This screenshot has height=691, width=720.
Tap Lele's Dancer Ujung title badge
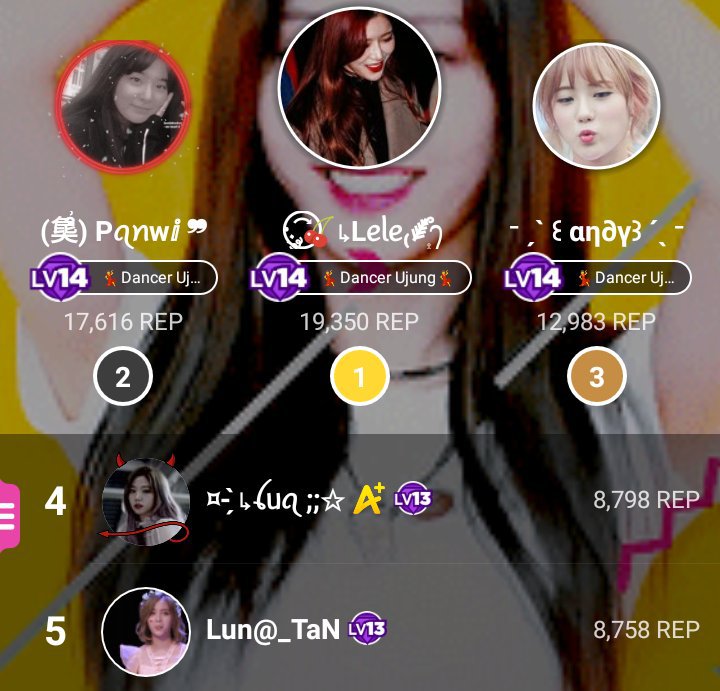[x=381, y=278]
